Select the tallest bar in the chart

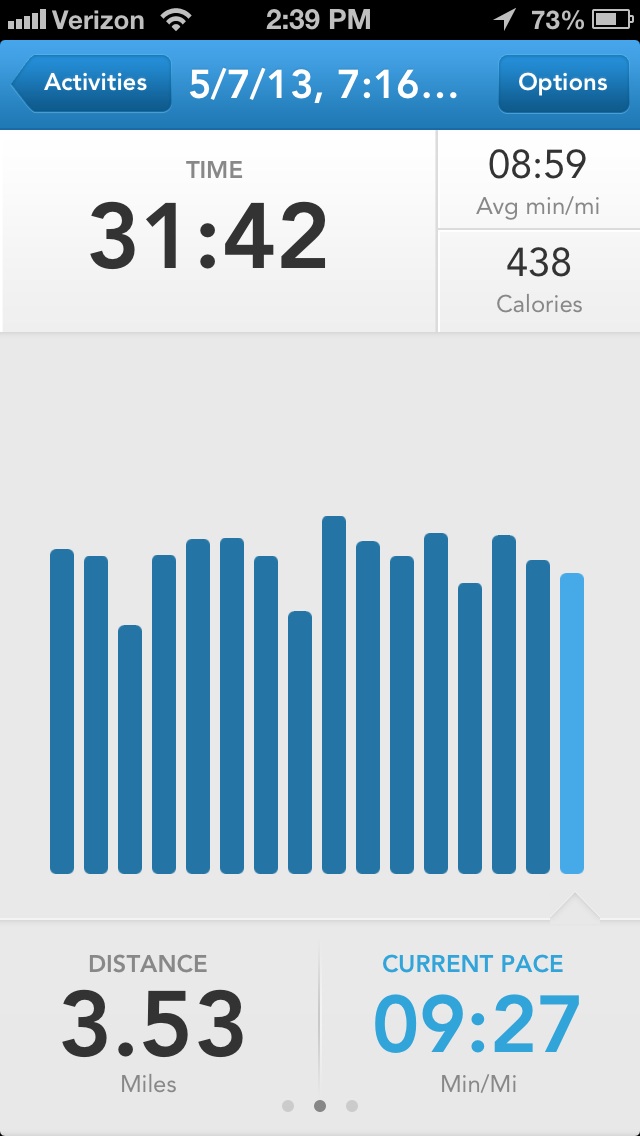334,695
